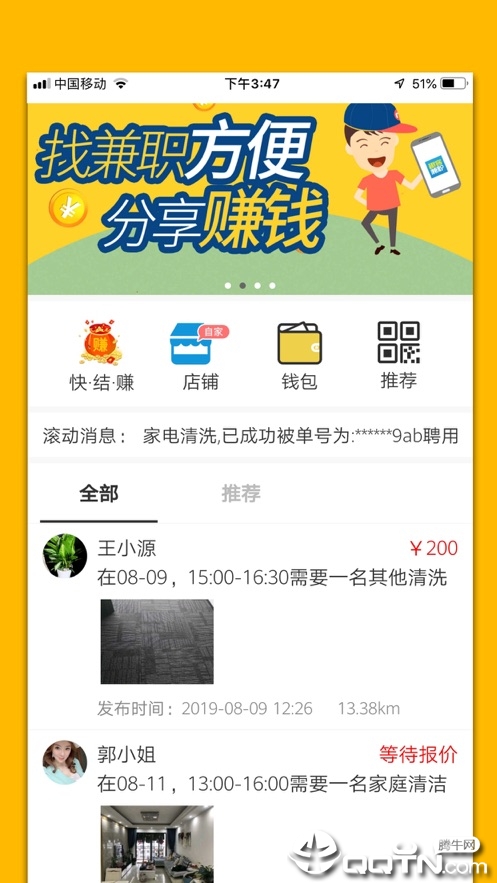
Task: Open the 滚动消息 scrolling notice
Action: [x=250, y=436]
